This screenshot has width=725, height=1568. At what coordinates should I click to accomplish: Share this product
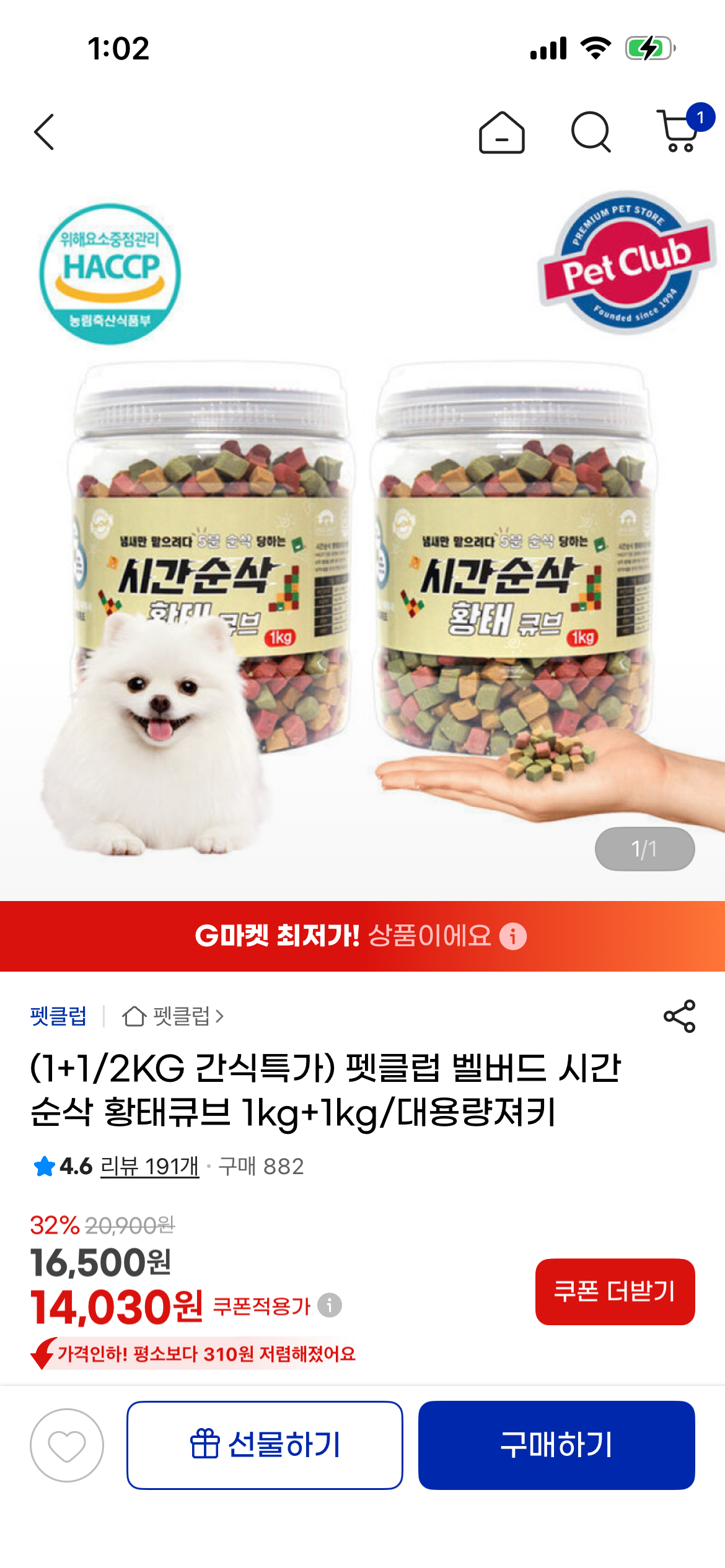pyautogui.click(x=679, y=1016)
